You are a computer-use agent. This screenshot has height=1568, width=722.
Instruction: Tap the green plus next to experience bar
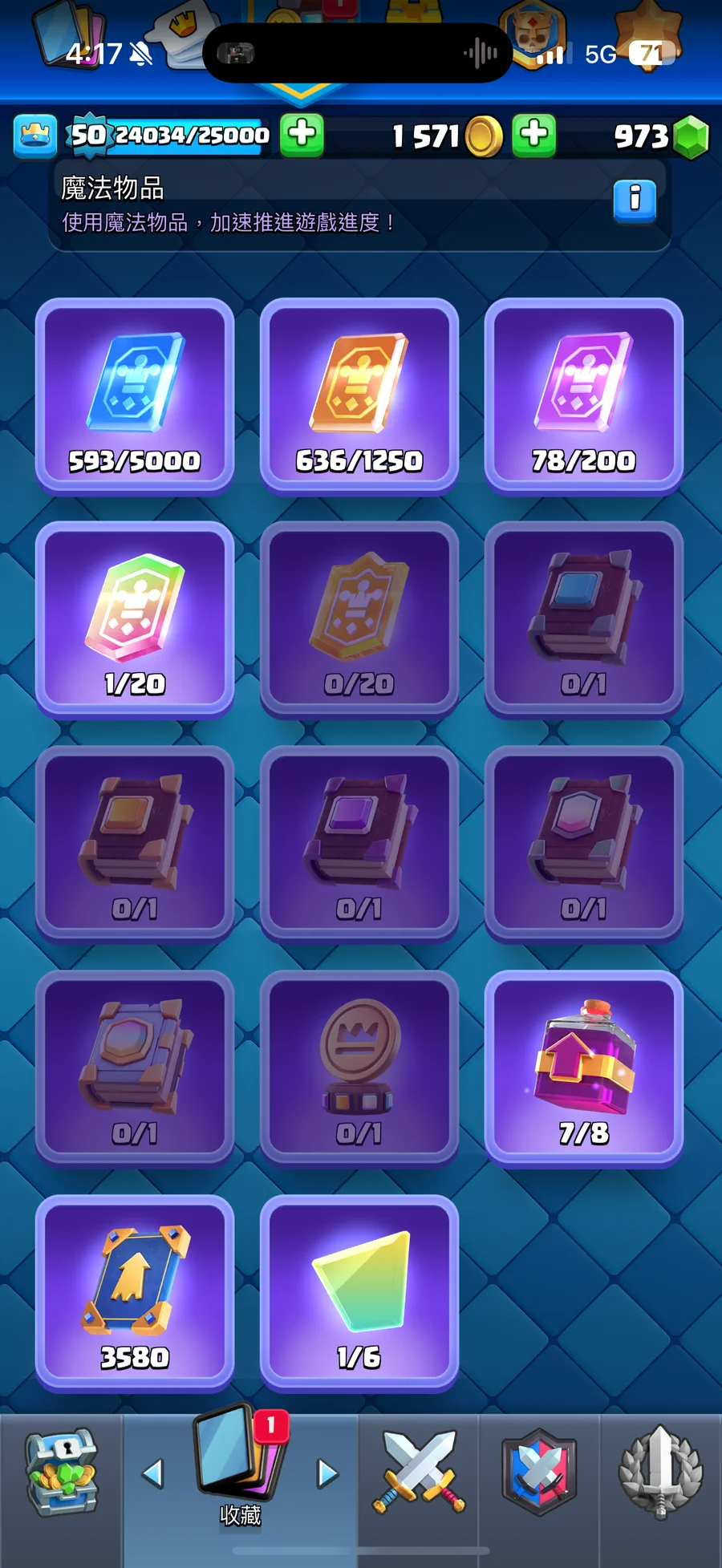[302, 135]
